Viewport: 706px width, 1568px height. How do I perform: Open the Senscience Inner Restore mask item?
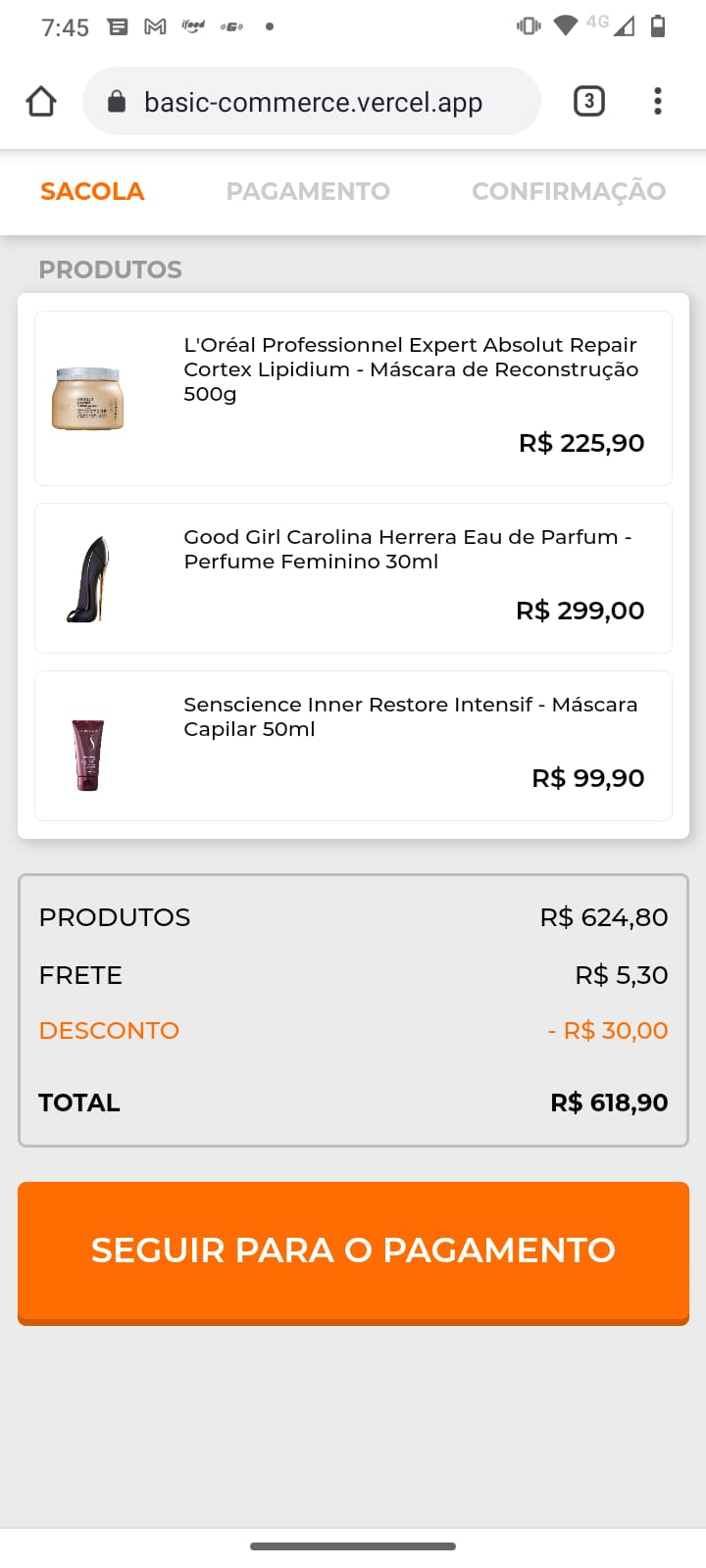pyautogui.click(x=353, y=746)
